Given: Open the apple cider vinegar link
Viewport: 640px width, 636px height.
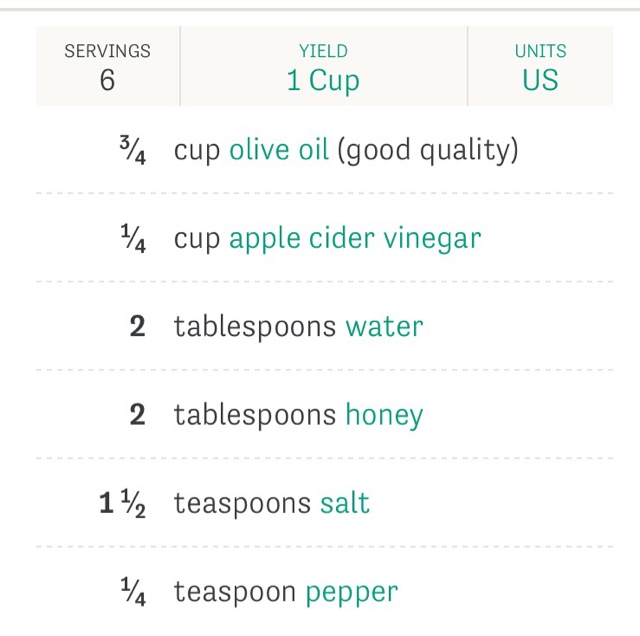Looking at the screenshot, I should 355,239.
